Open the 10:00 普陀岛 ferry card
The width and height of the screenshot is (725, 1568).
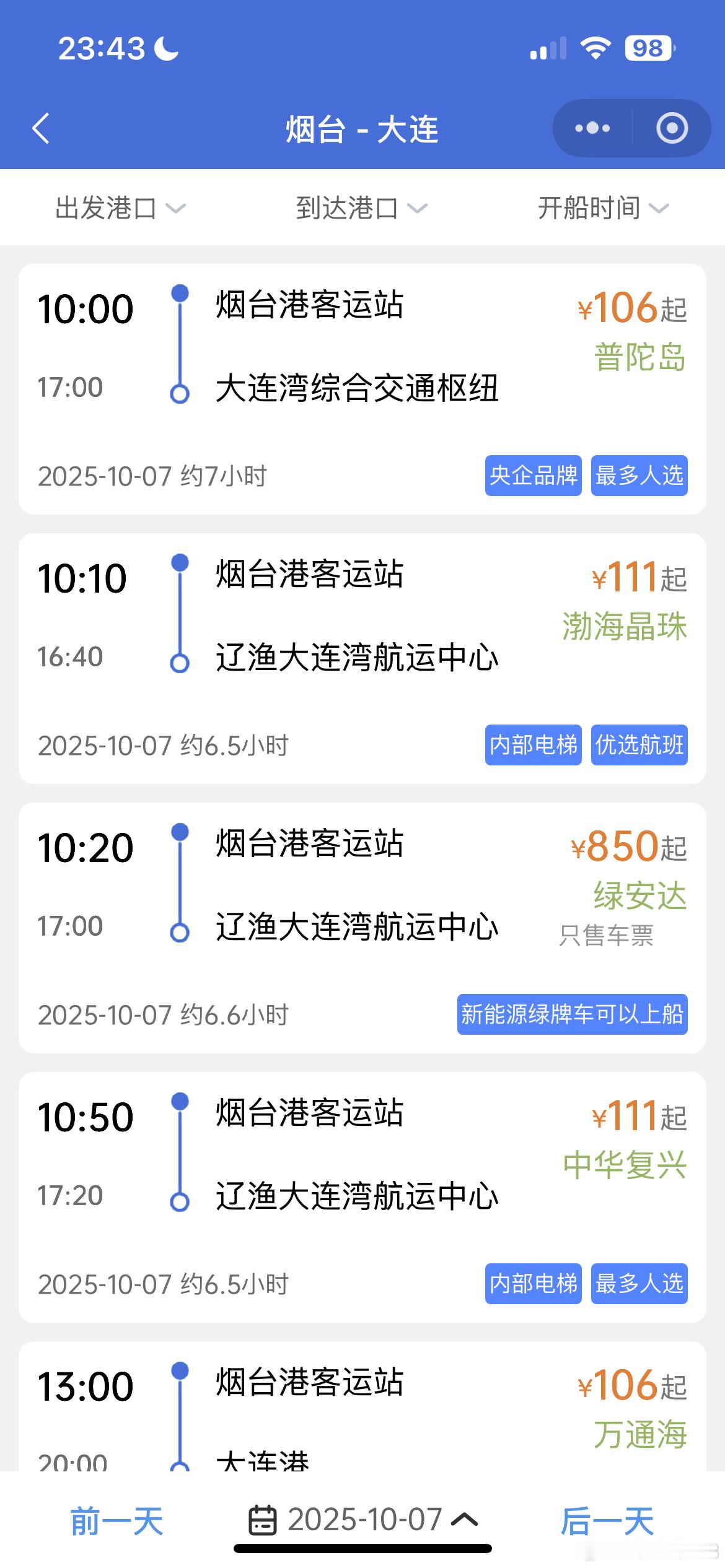(x=362, y=389)
